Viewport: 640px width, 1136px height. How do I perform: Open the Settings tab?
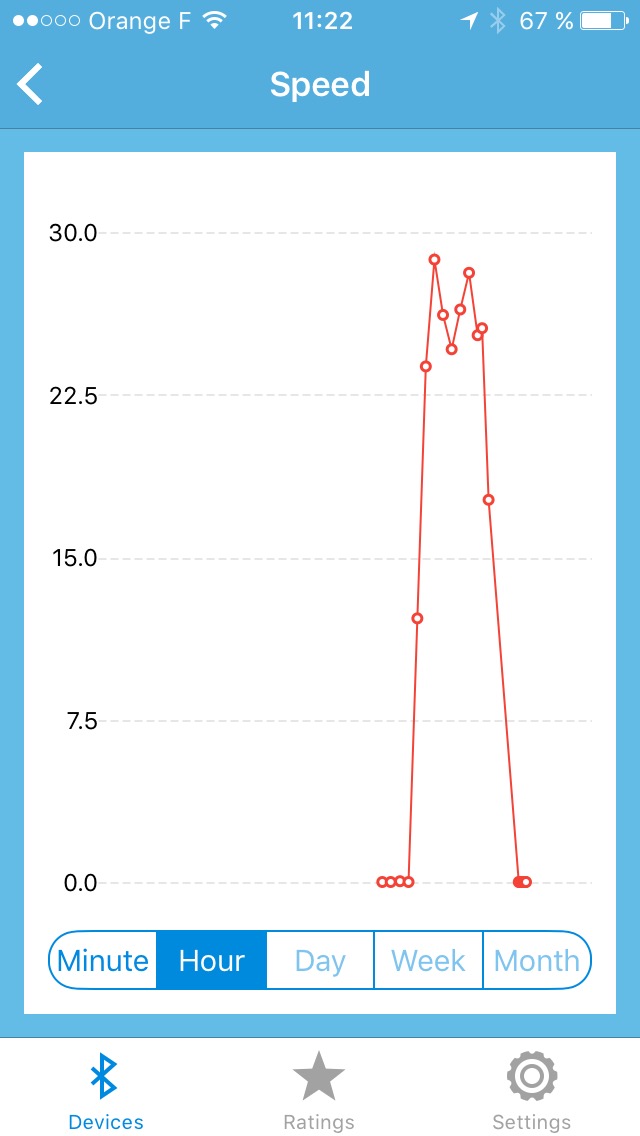click(x=531, y=1091)
